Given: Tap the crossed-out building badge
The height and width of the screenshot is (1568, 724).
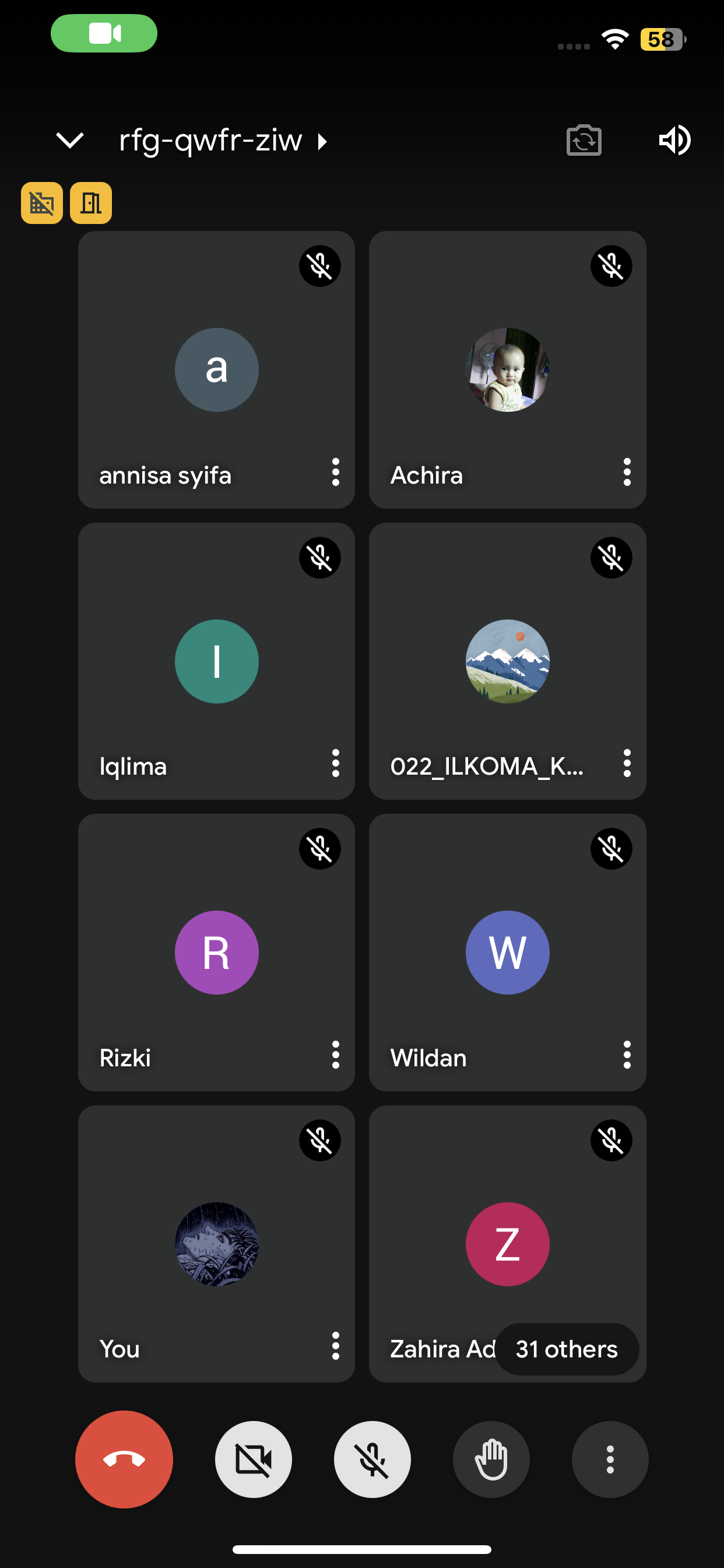Looking at the screenshot, I should [x=42, y=204].
